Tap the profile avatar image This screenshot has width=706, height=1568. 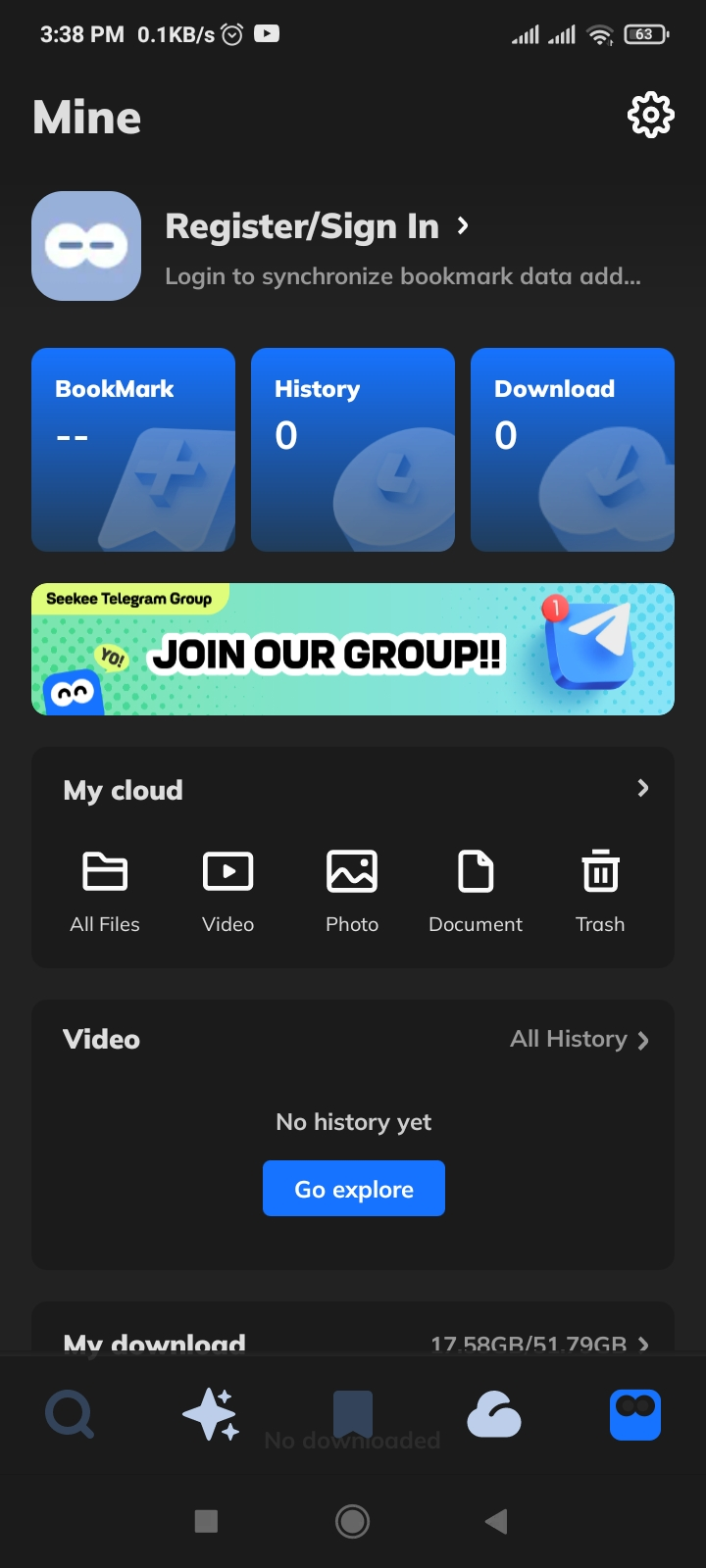pyautogui.click(x=86, y=246)
